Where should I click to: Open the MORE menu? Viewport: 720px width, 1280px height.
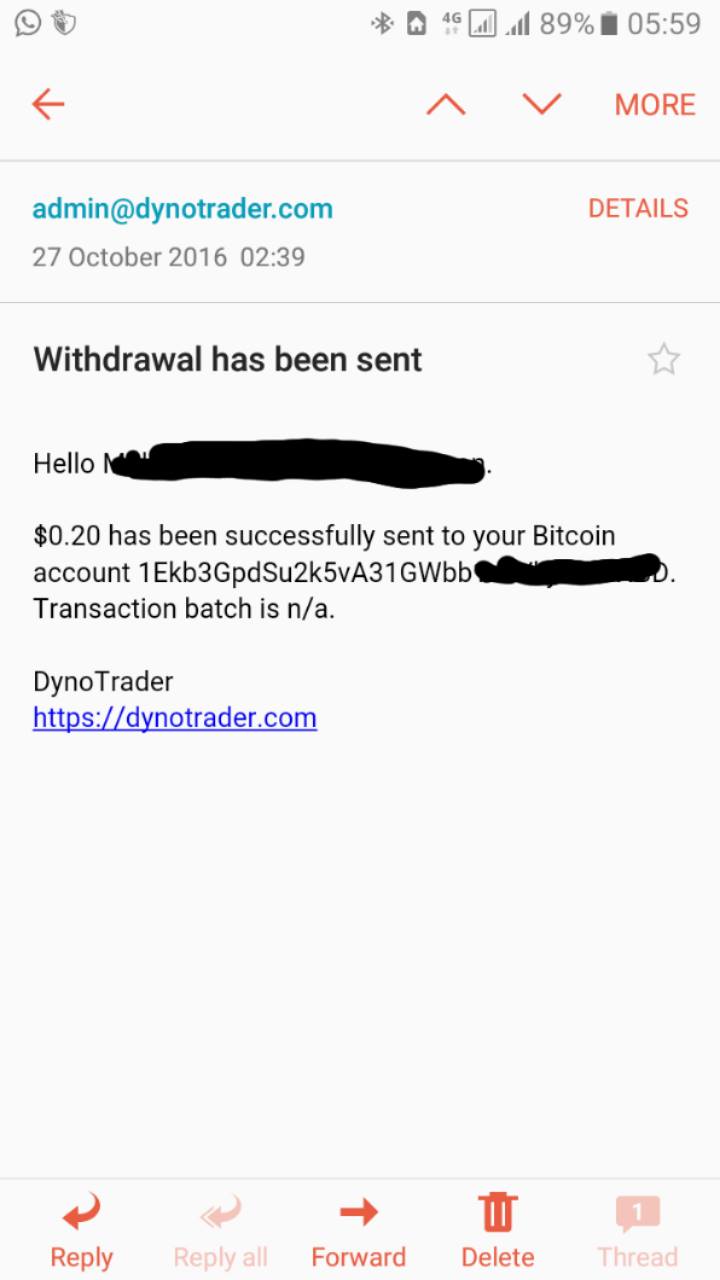point(654,105)
